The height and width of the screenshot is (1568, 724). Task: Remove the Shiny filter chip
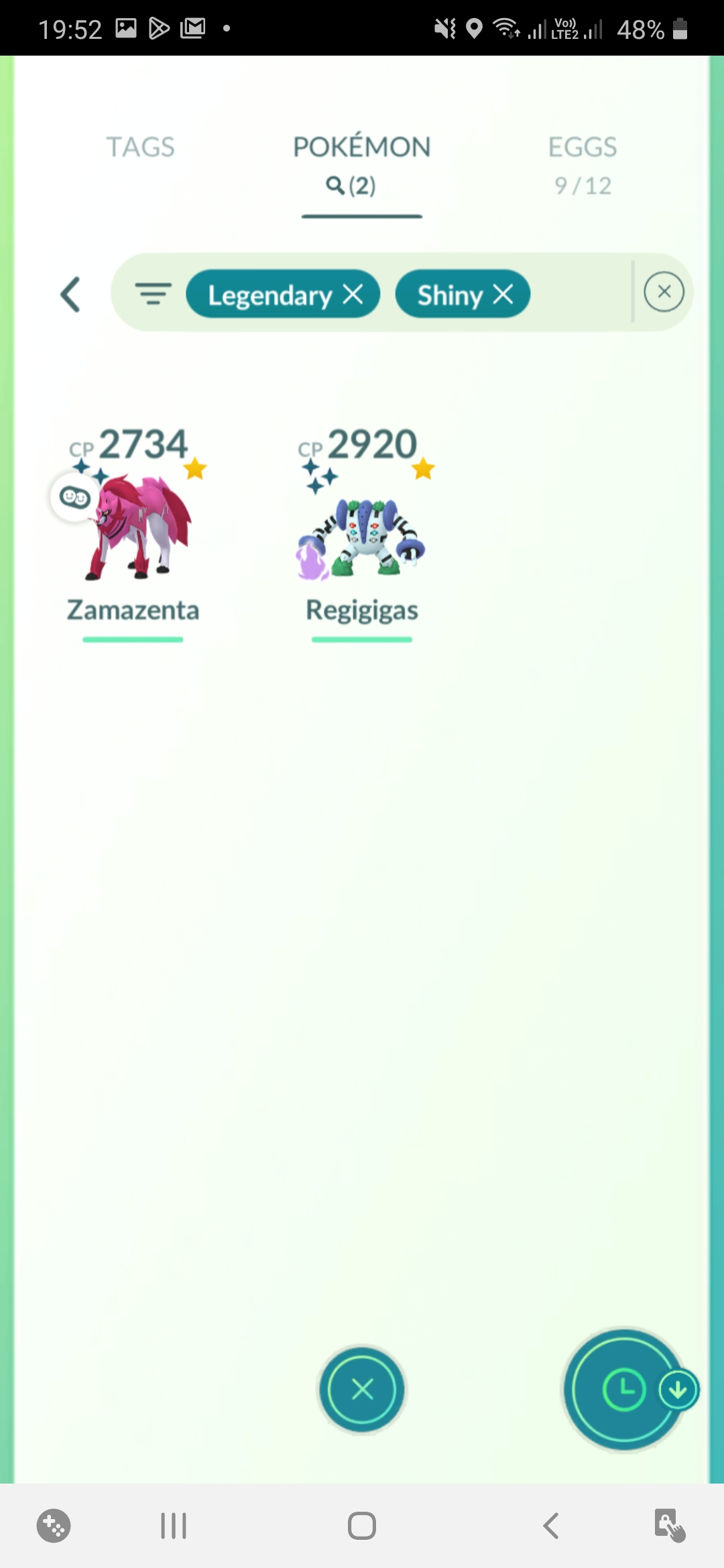tap(503, 293)
